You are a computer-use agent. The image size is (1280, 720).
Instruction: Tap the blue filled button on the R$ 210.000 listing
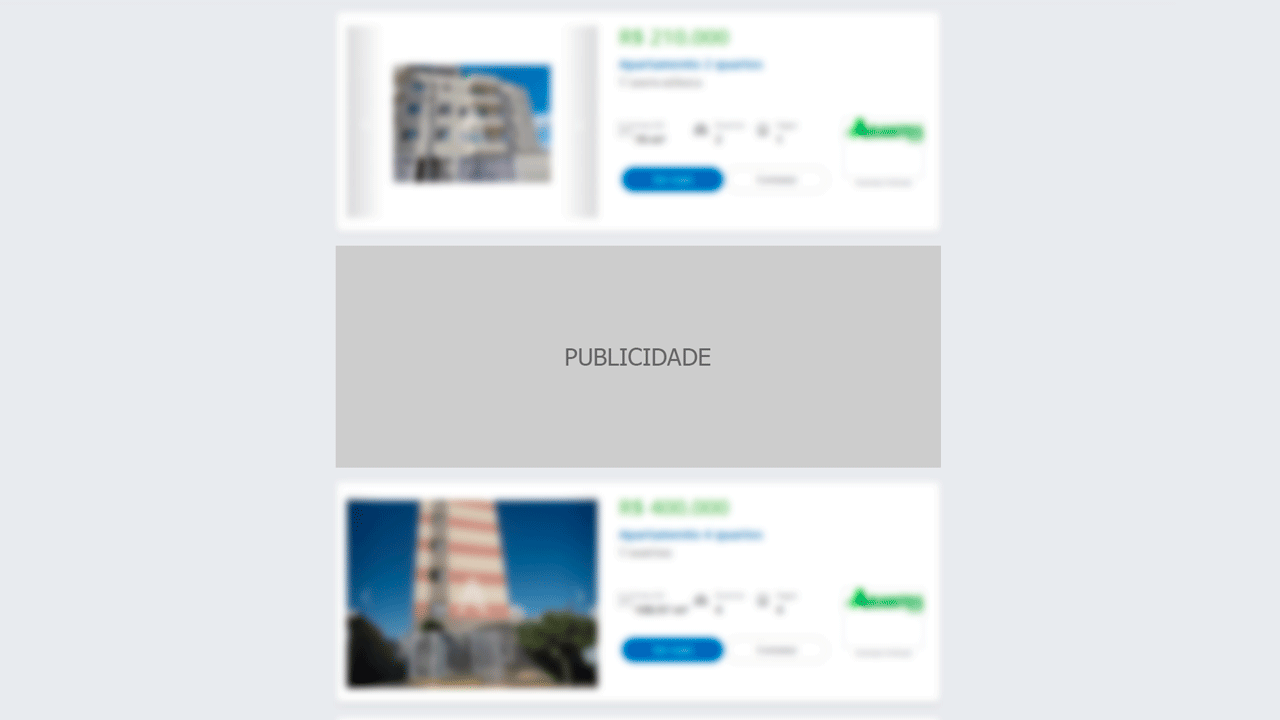coord(672,180)
